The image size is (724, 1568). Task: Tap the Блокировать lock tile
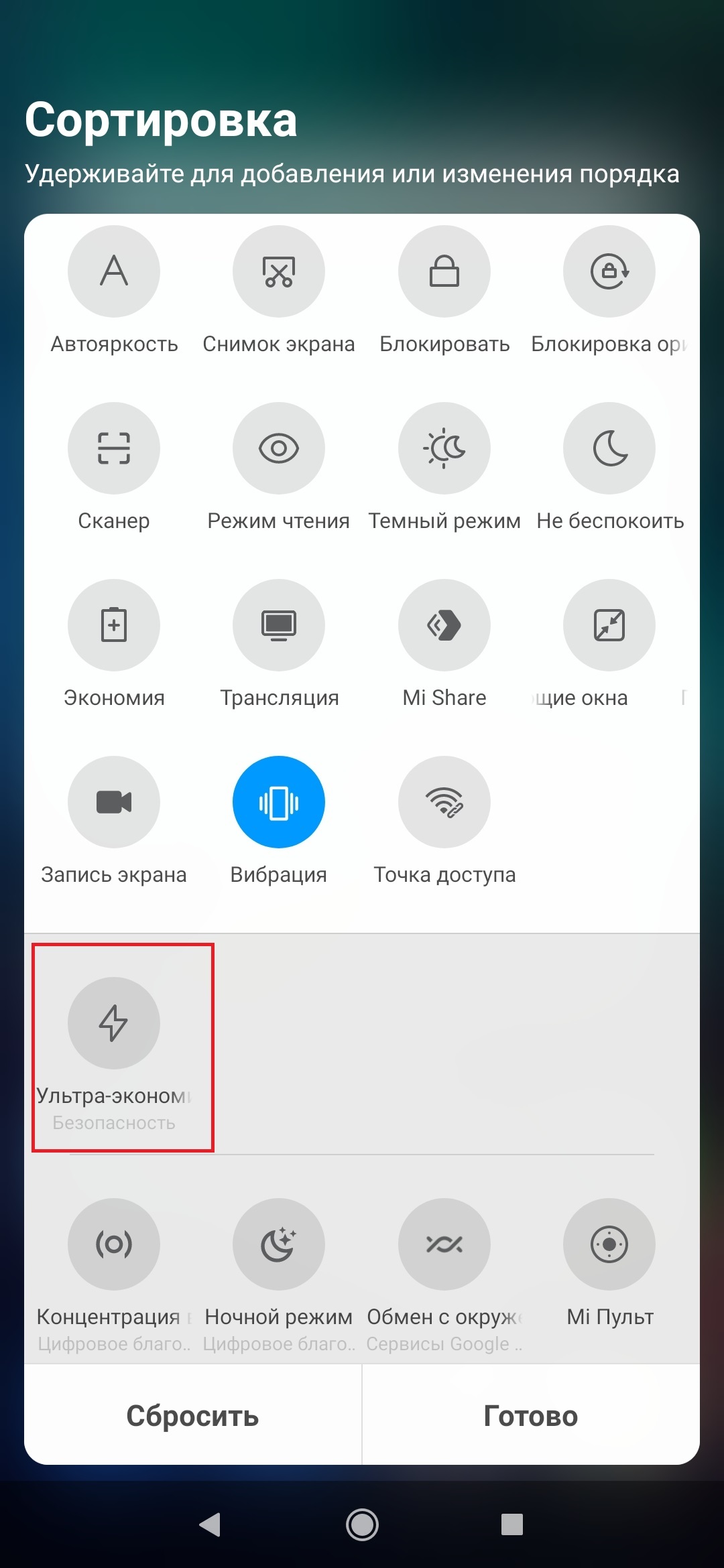coord(444,271)
